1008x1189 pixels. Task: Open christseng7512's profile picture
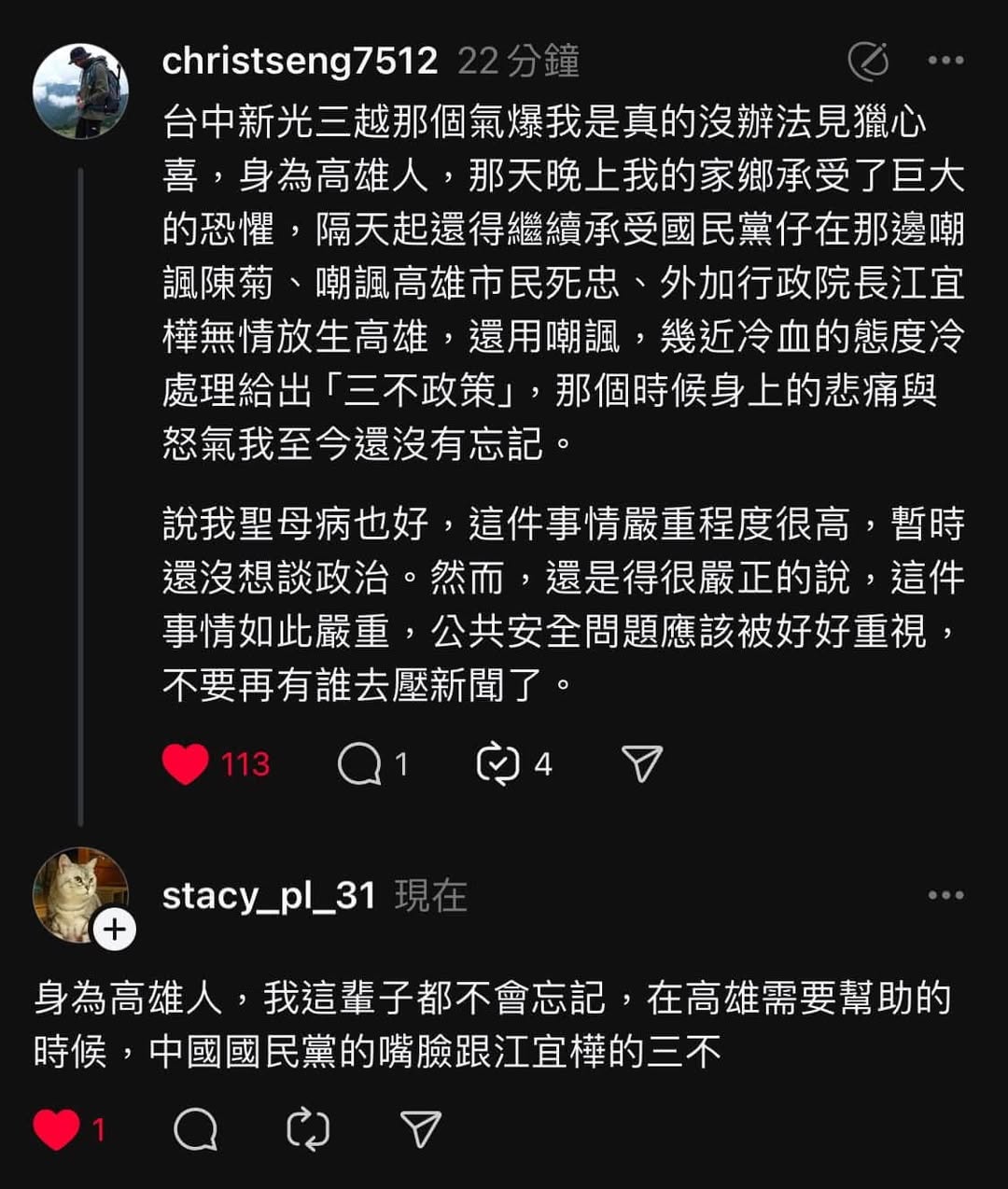[x=80, y=91]
